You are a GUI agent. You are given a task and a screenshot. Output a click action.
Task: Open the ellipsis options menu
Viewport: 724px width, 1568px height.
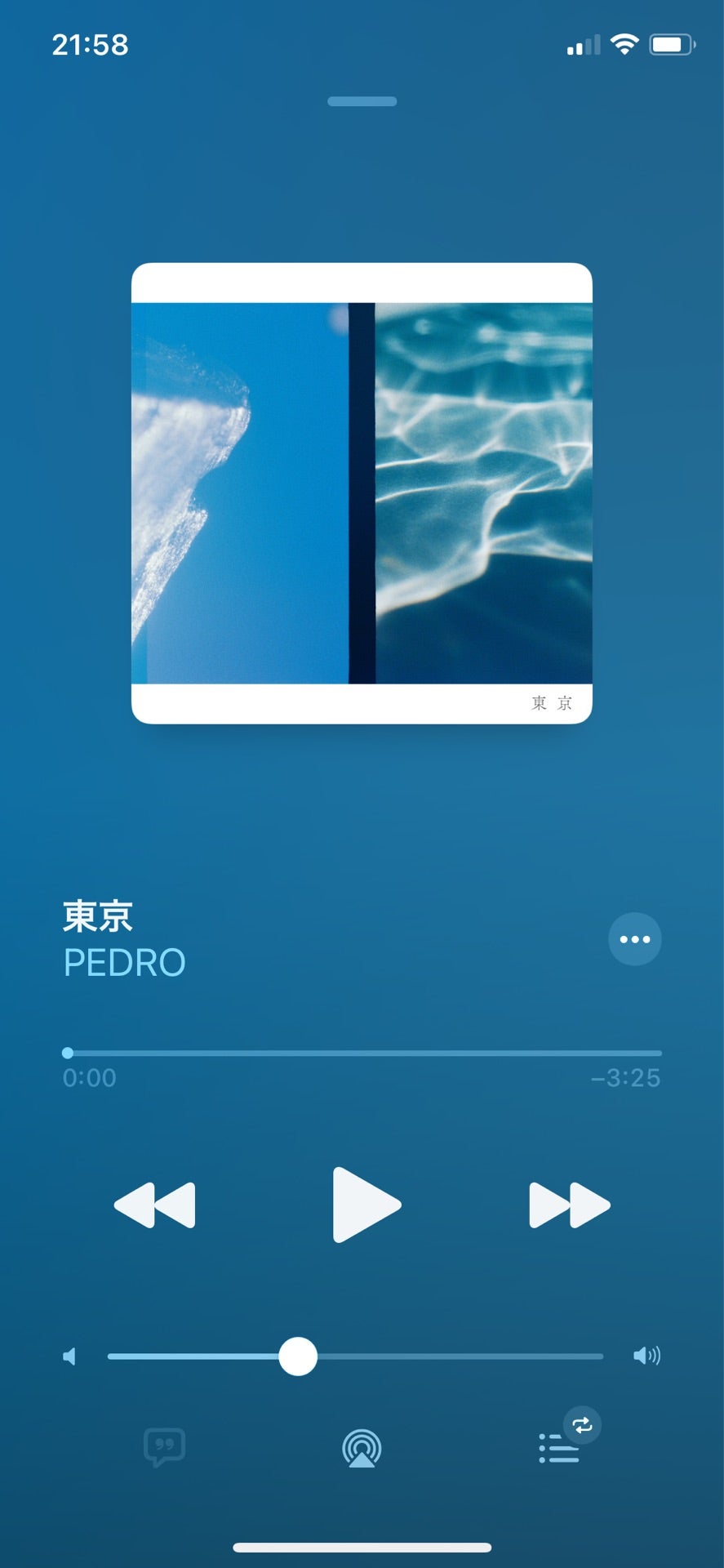(634, 938)
